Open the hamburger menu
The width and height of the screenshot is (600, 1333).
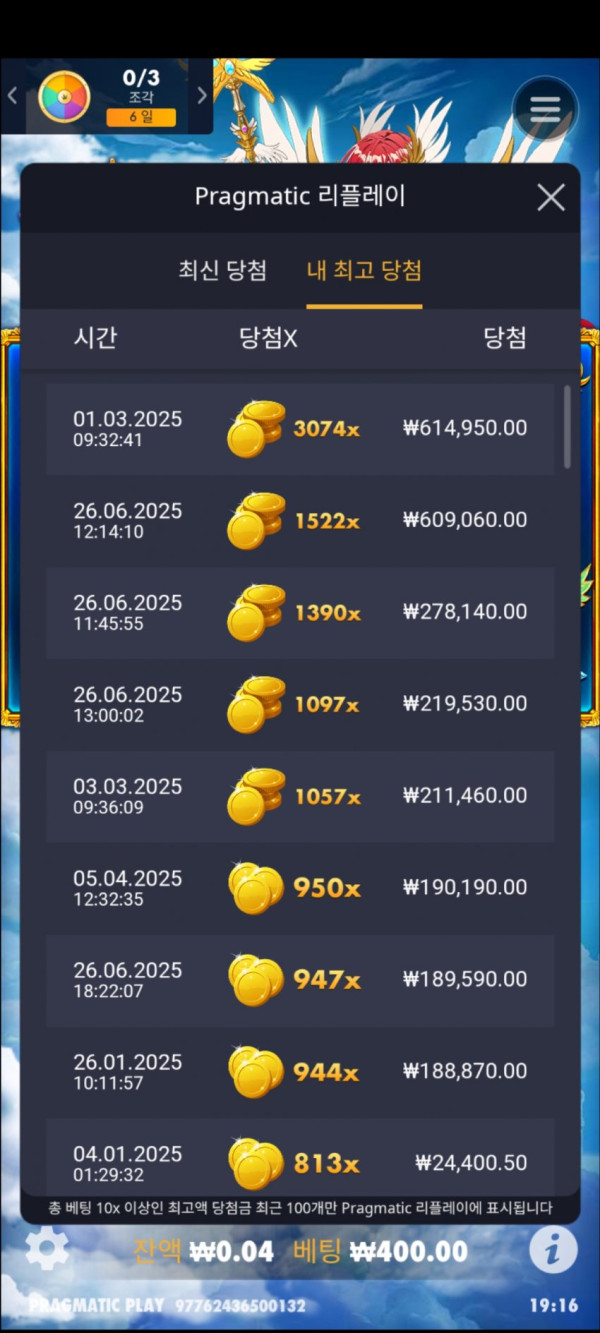[545, 108]
